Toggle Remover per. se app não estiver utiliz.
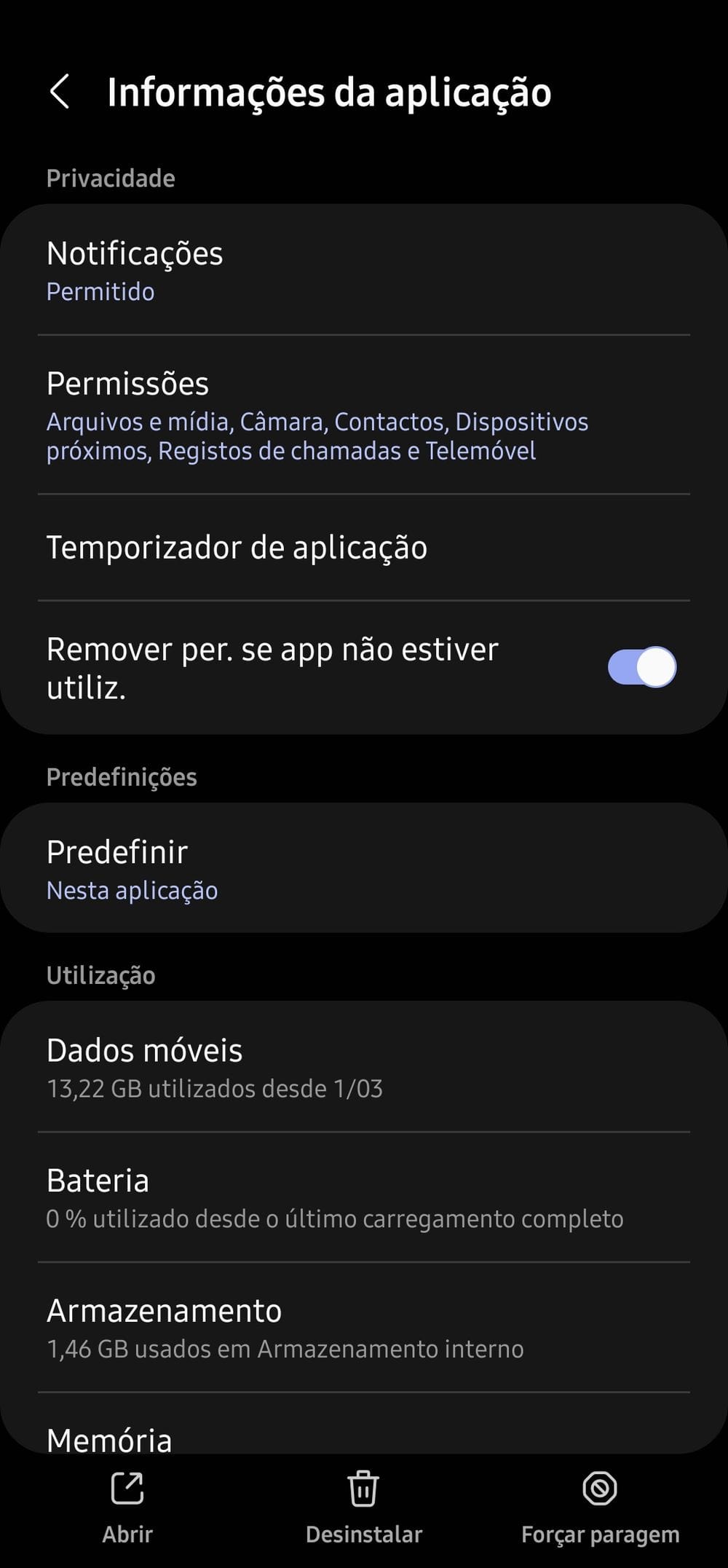728x1568 pixels. [x=641, y=667]
